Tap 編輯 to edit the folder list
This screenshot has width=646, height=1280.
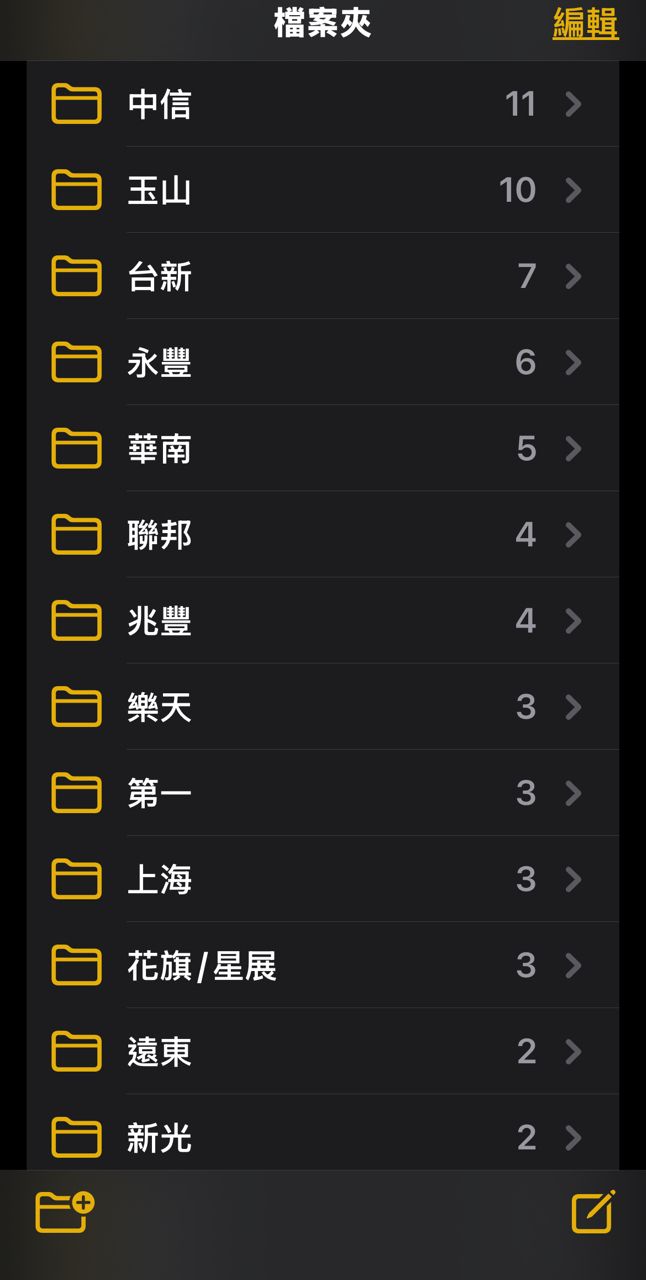coord(585,24)
